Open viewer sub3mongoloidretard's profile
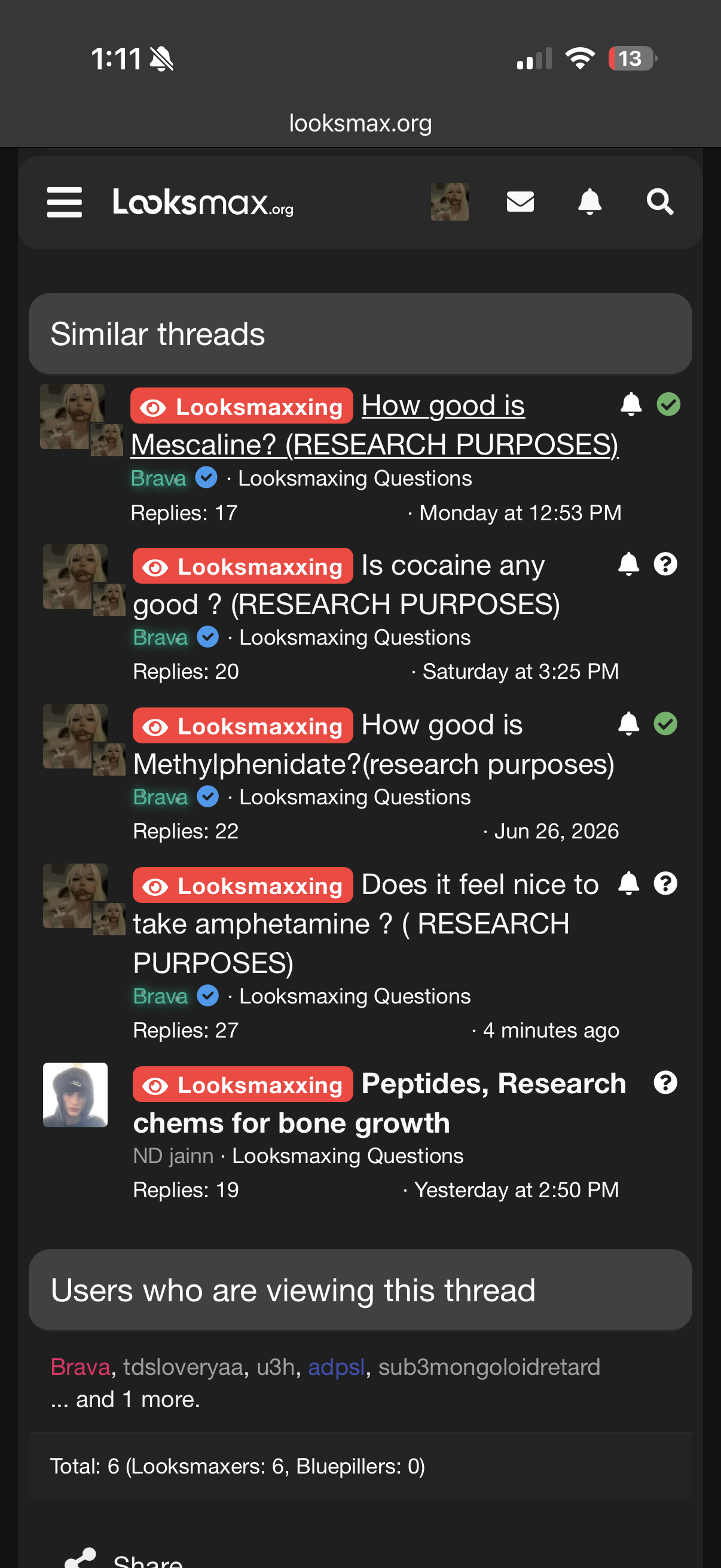 click(489, 1367)
